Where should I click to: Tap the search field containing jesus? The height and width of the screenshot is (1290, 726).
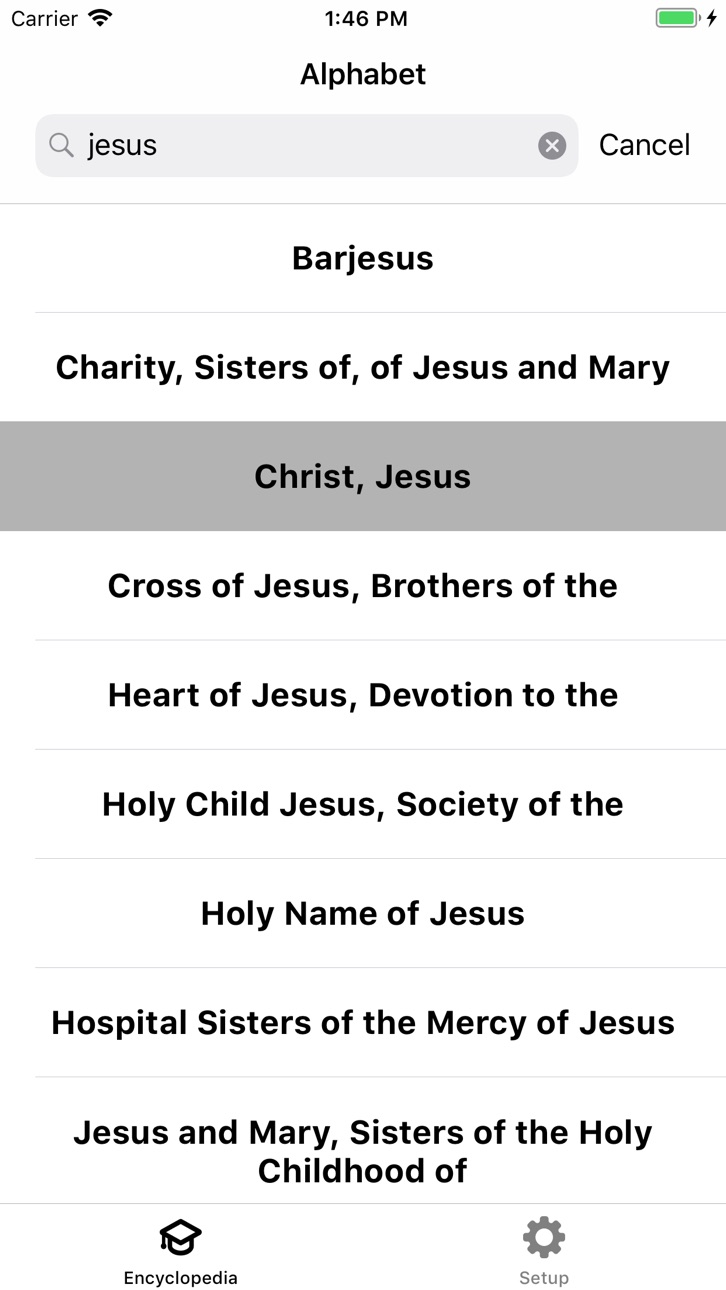307,146
